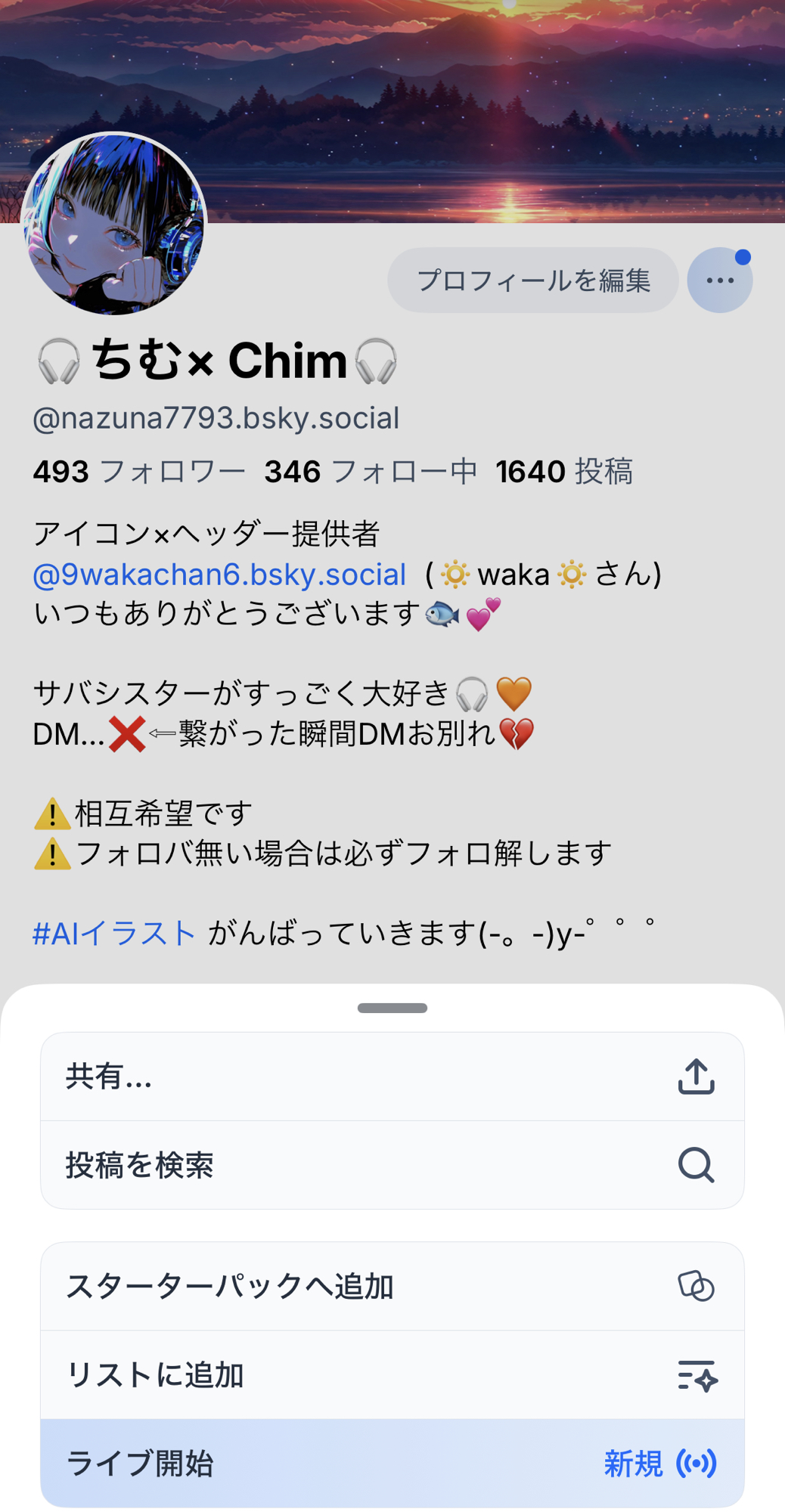Tap リストに追加 option

pyautogui.click(x=392, y=1374)
